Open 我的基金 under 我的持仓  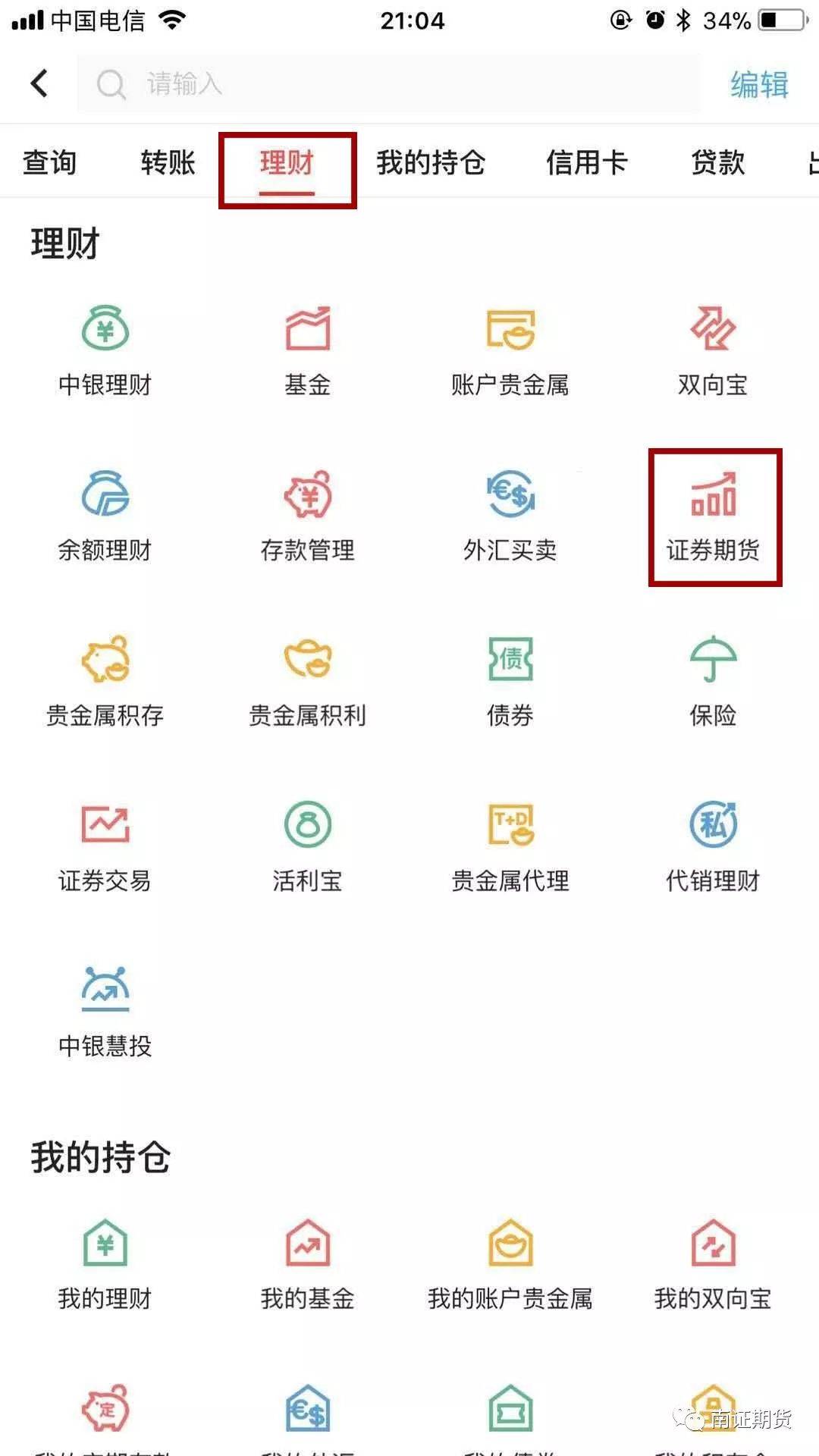307,1264
